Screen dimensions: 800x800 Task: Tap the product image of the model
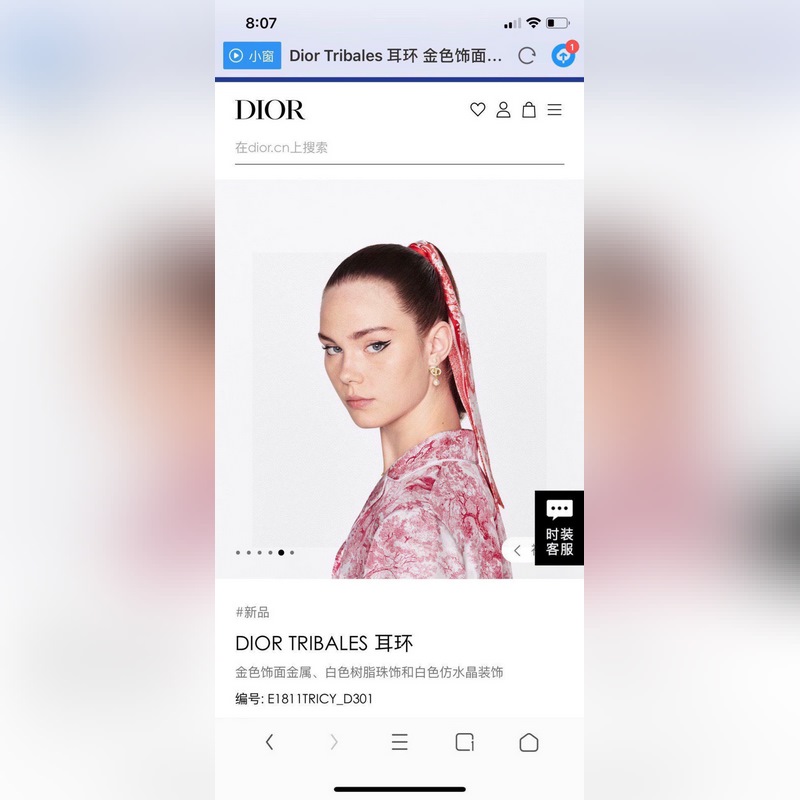(x=400, y=400)
